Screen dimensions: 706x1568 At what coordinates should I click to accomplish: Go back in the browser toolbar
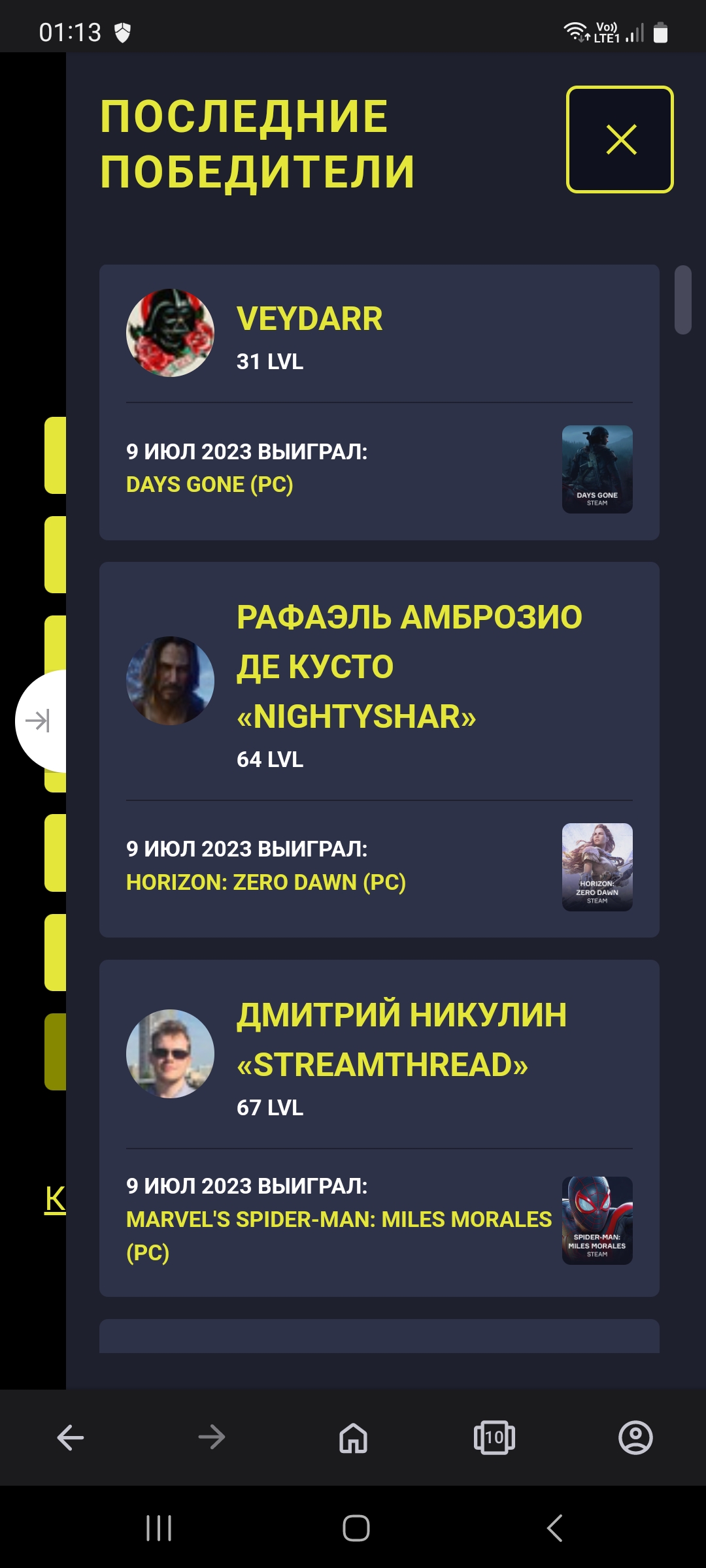coord(71,1437)
